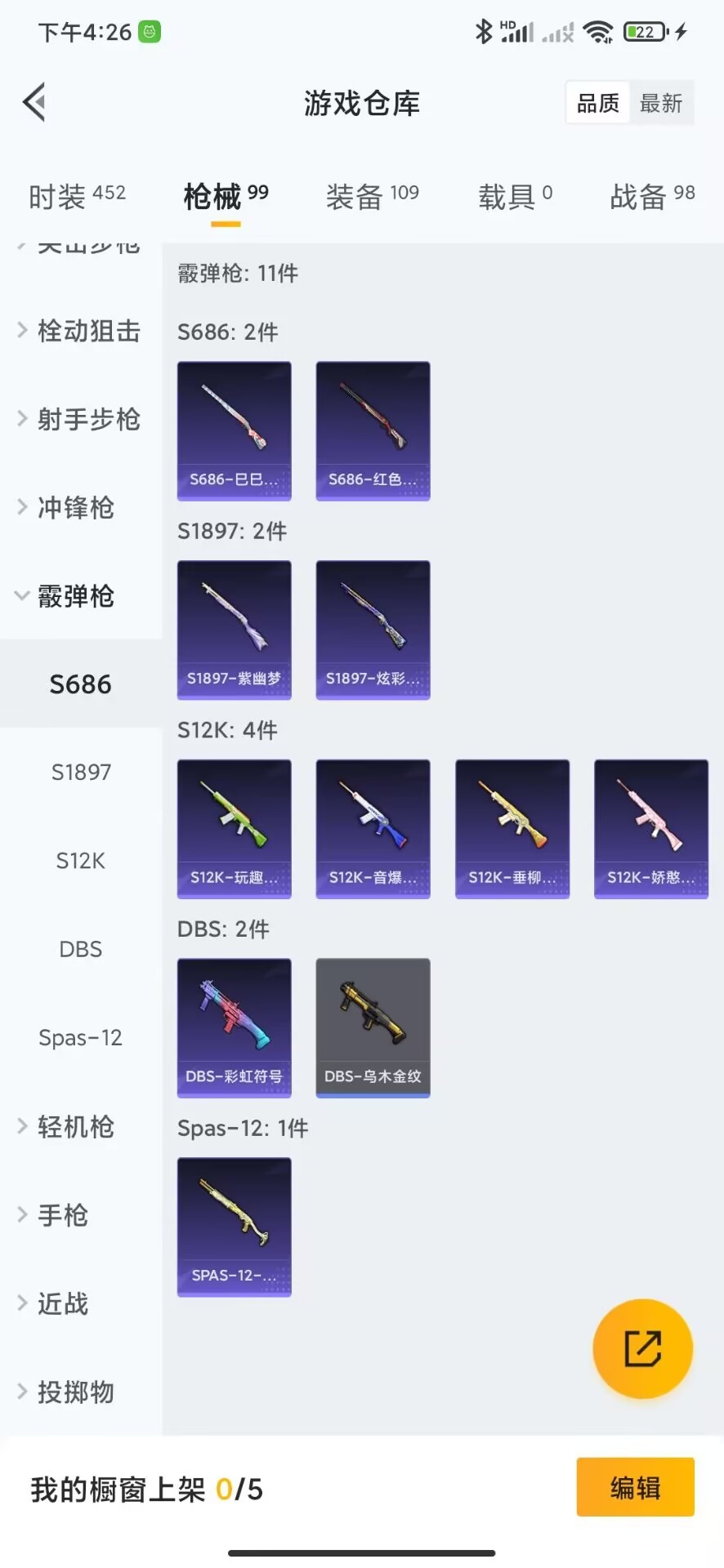Open the S1897-紫幽梦 skin
Image resolution: width=724 pixels, height=1568 pixels.
pos(235,630)
